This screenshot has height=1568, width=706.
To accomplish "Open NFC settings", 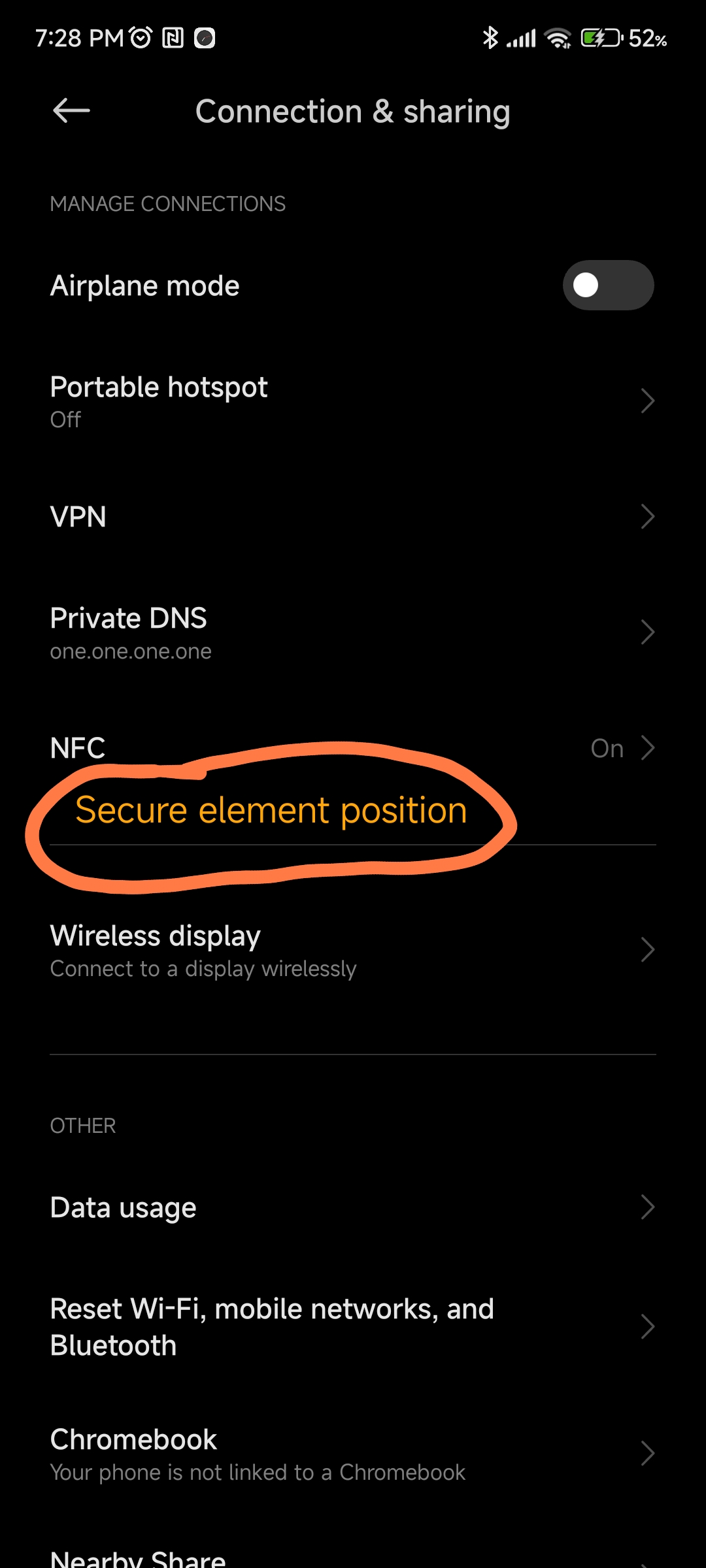I will click(353, 748).
